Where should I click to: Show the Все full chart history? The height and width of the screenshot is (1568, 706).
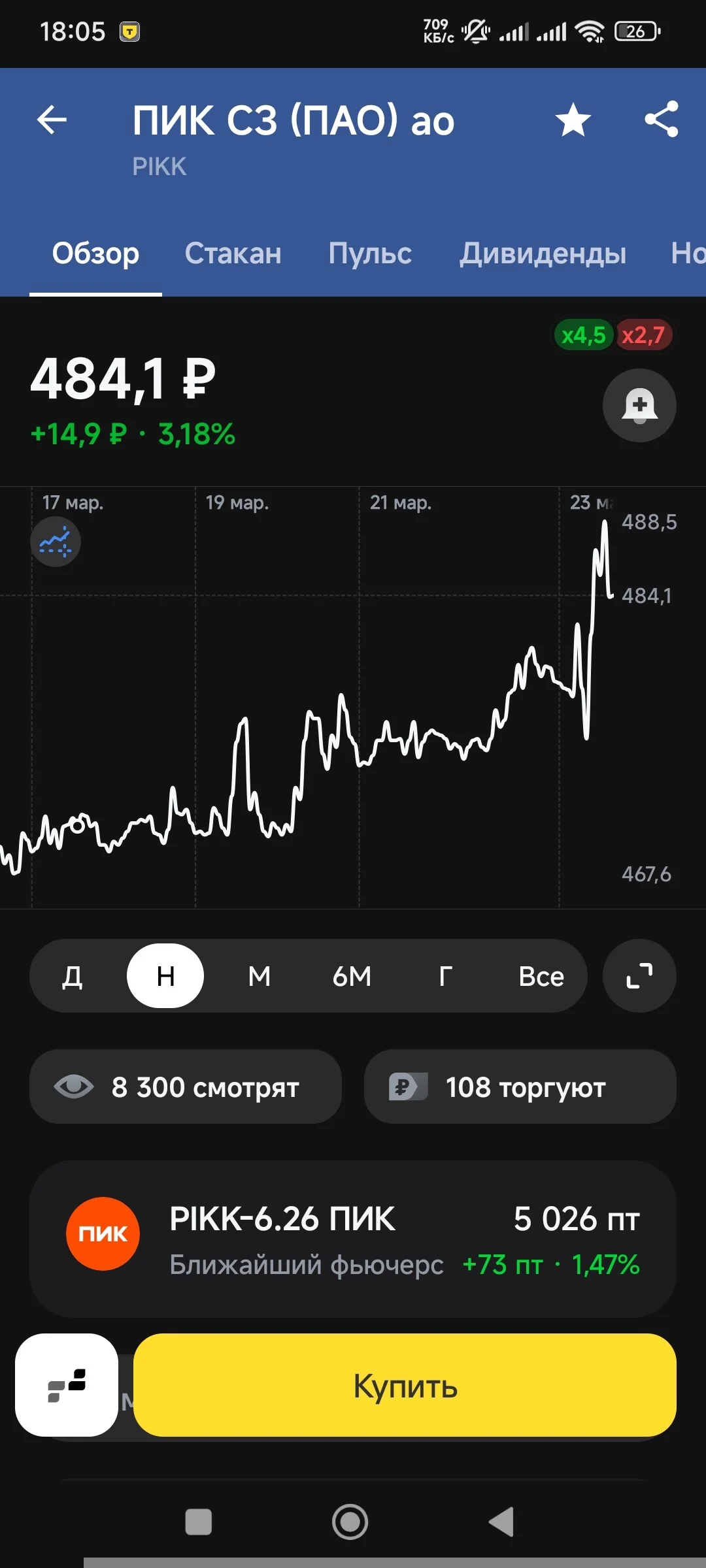(541, 976)
